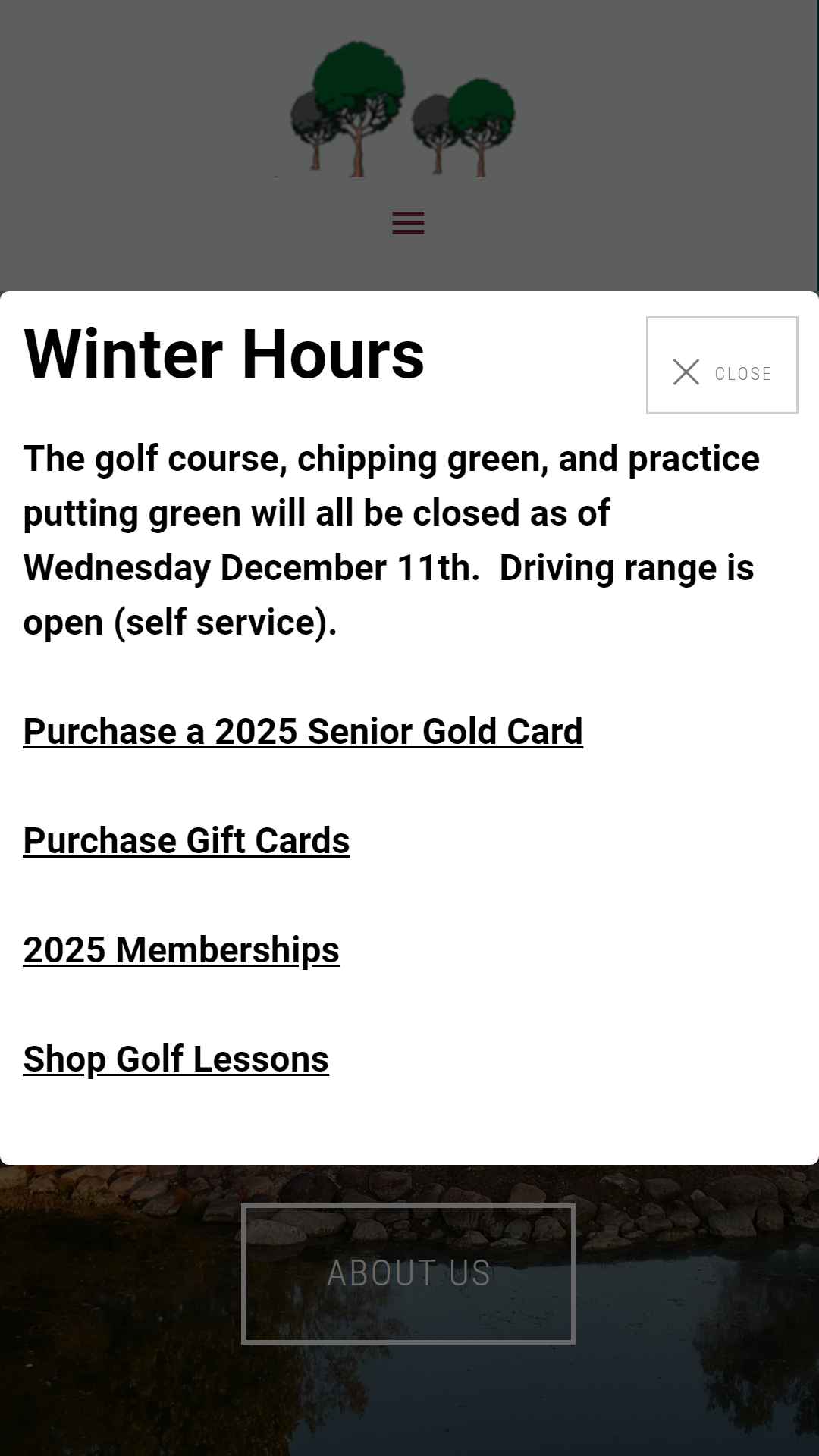Open the Purchase Gift Cards link
The height and width of the screenshot is (1456, 819).
187,841
